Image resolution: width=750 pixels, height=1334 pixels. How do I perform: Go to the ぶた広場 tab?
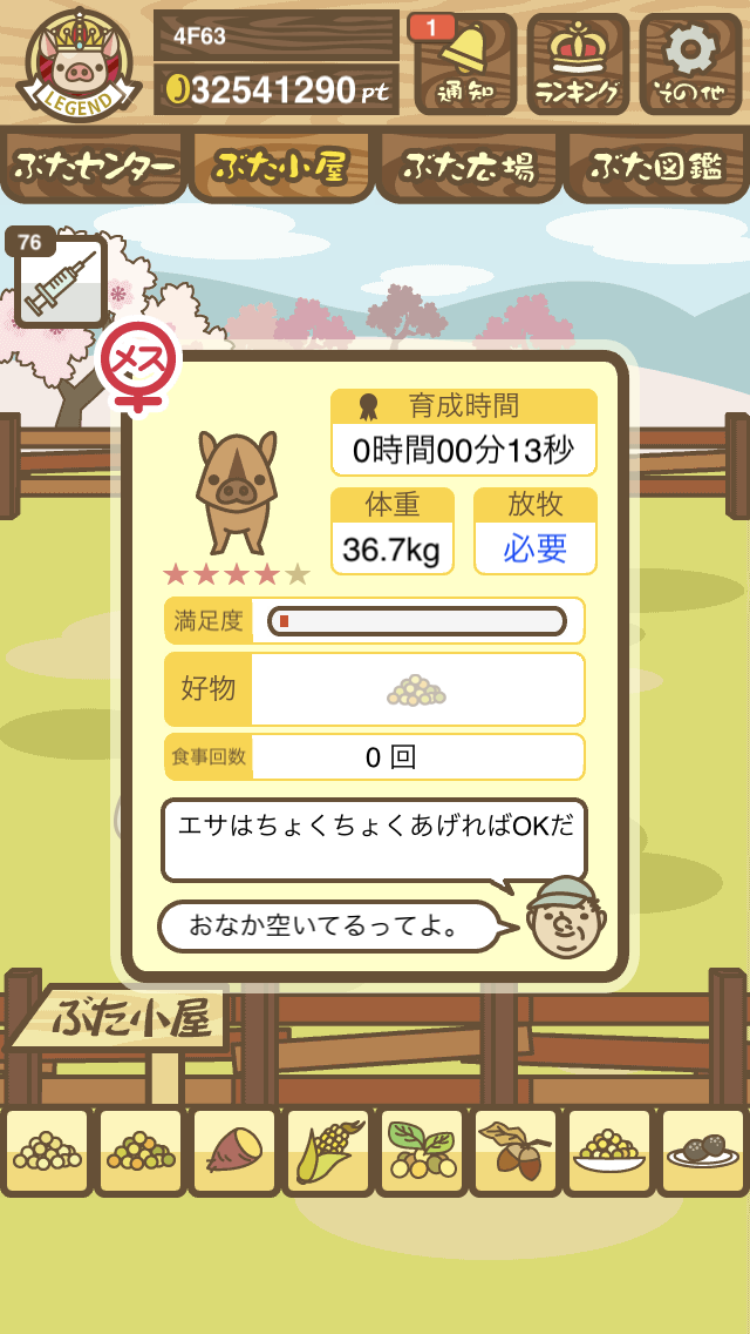point(468,167)
